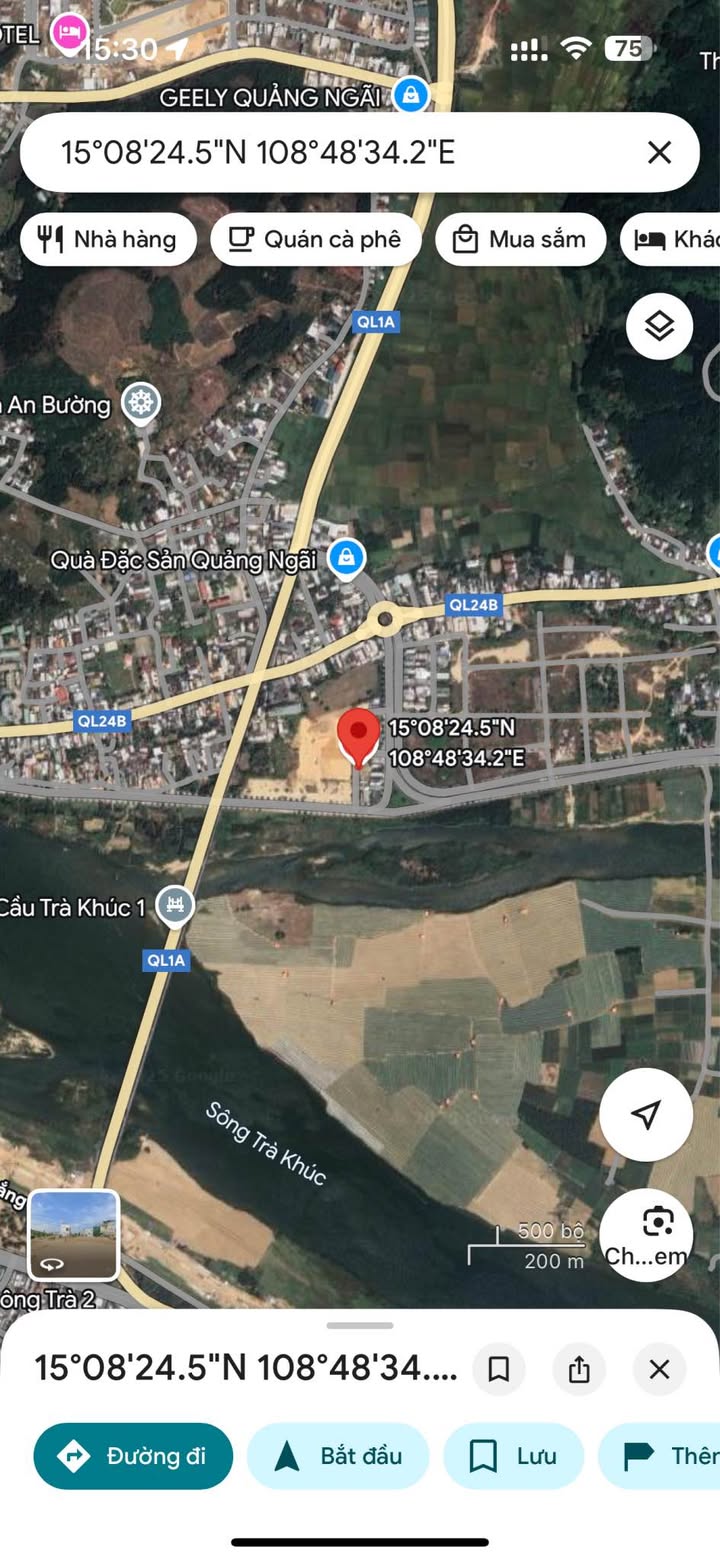The width and height of the screenshot is (720, 1560).
Task: Clear the coordinates search with the X
Action: pyautogui.click(x=659, y=152)
